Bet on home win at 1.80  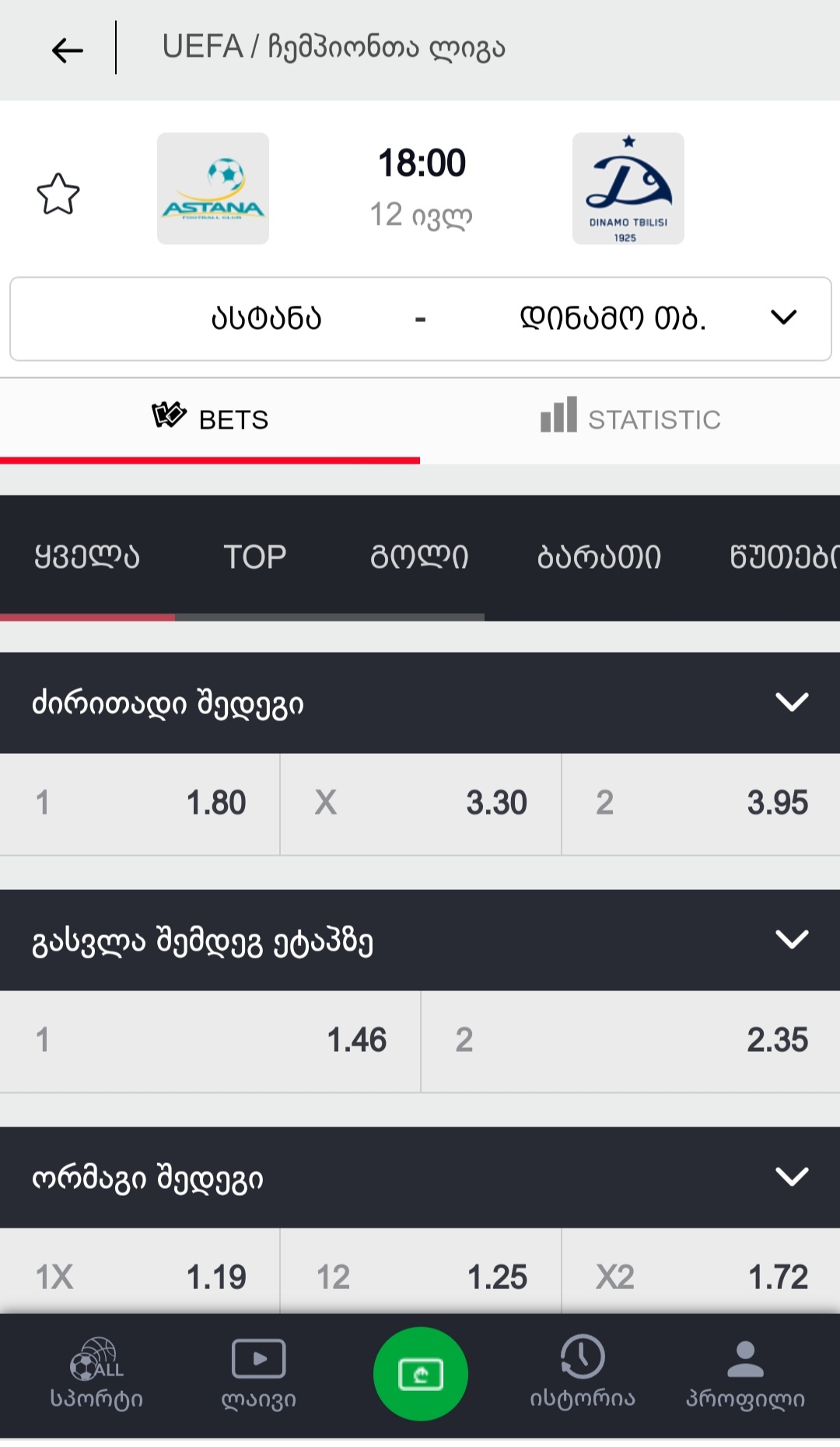(x=140, y=804)
